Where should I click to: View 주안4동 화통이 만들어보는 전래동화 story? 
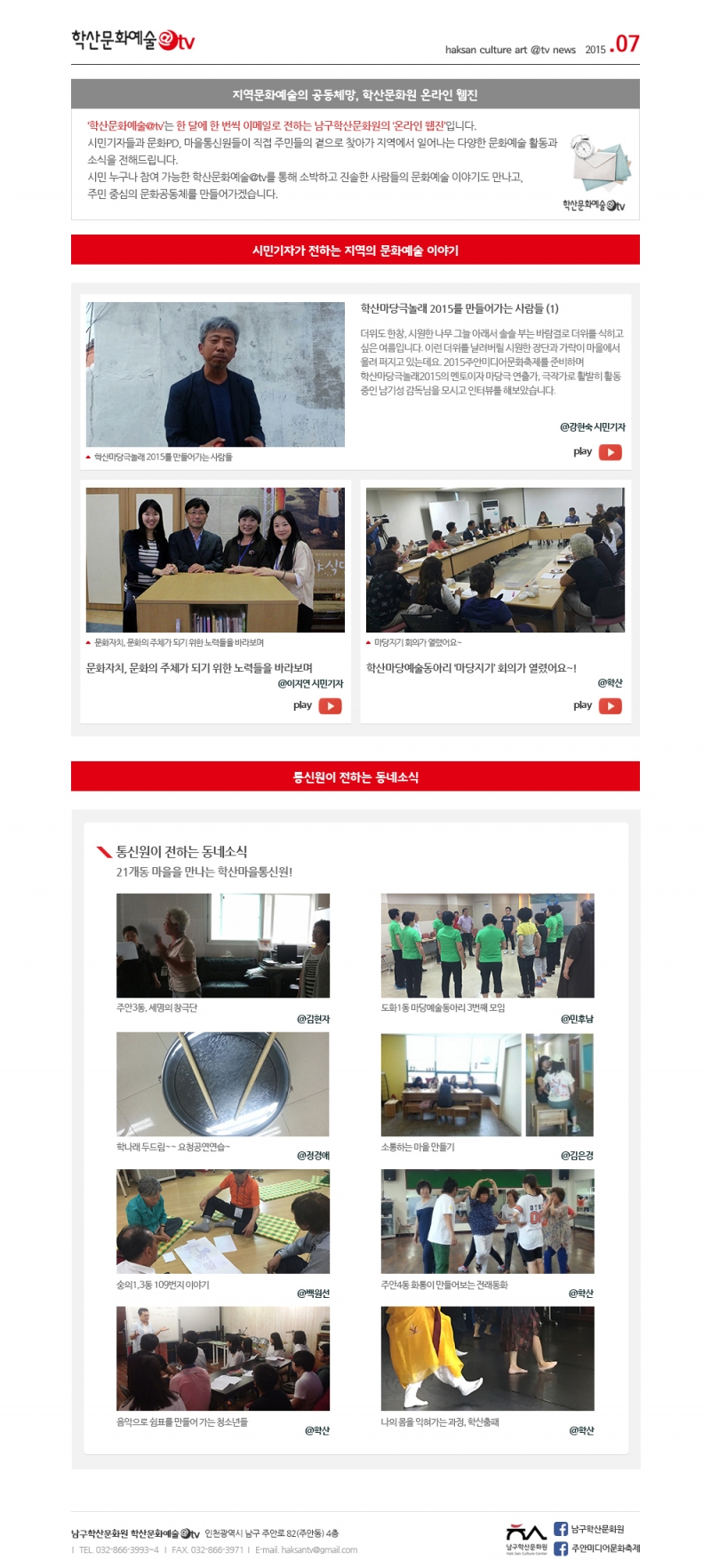487,1222
